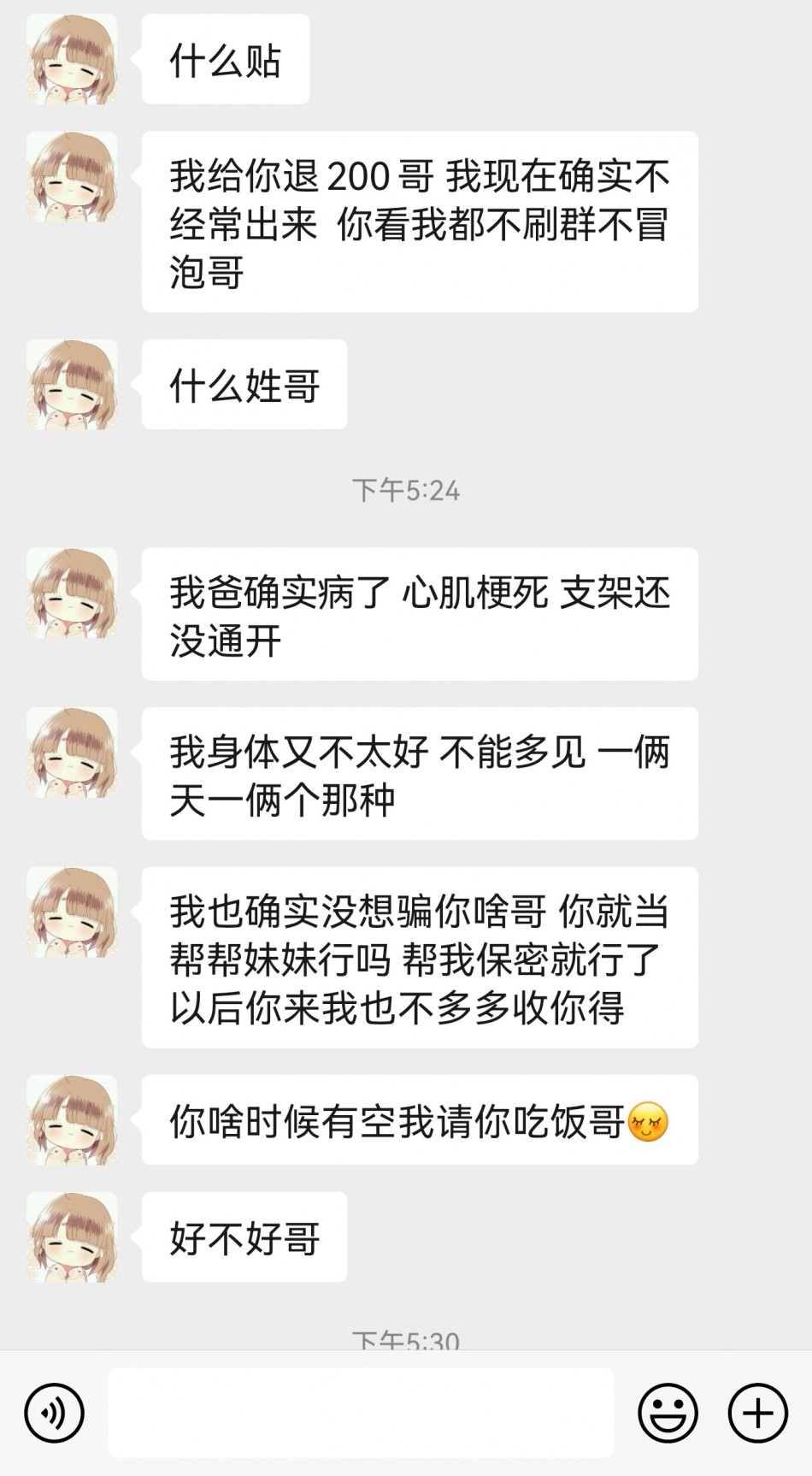Switch to voice message input
The width and height of the screenshot is (812, 1476).
tap(55, 1413)
